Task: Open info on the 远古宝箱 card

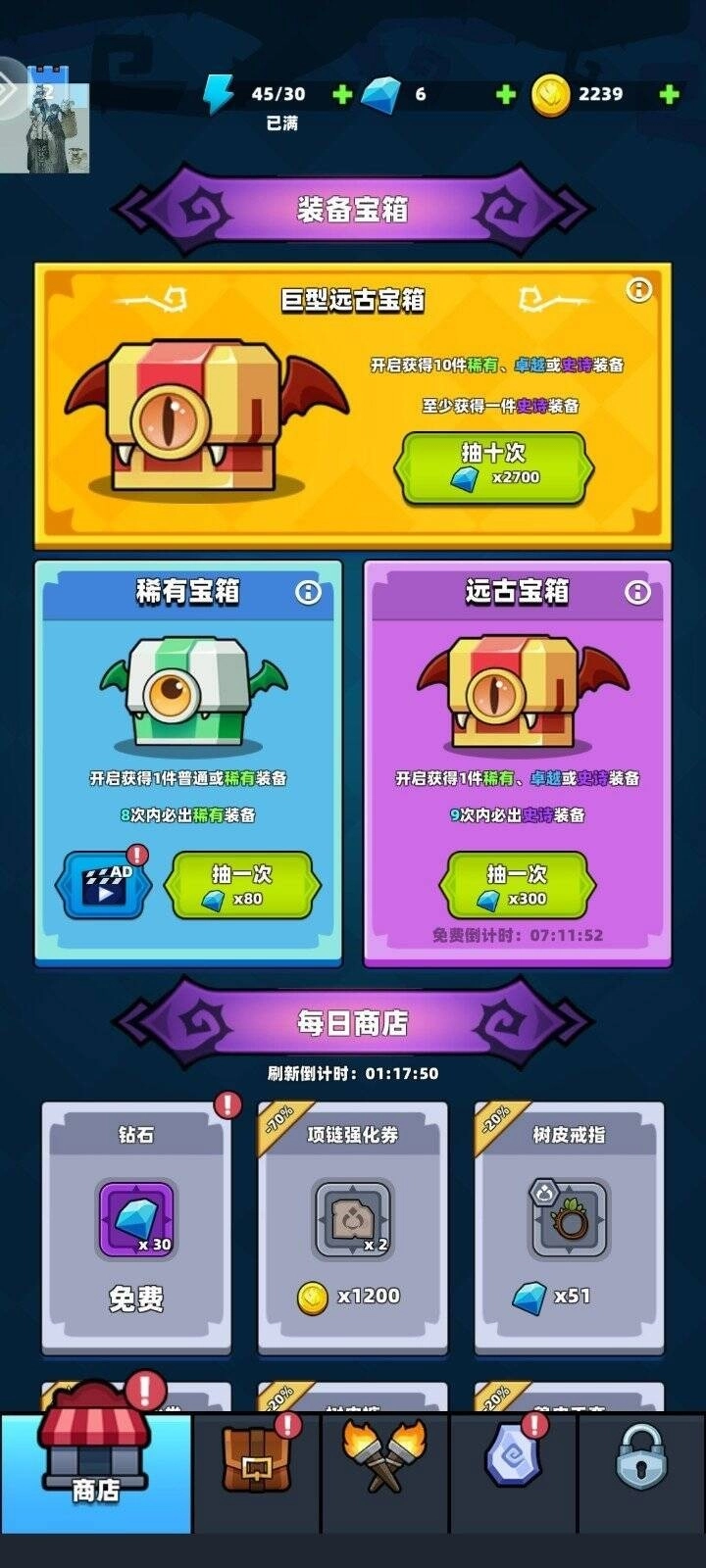Action: click(639, 592)
